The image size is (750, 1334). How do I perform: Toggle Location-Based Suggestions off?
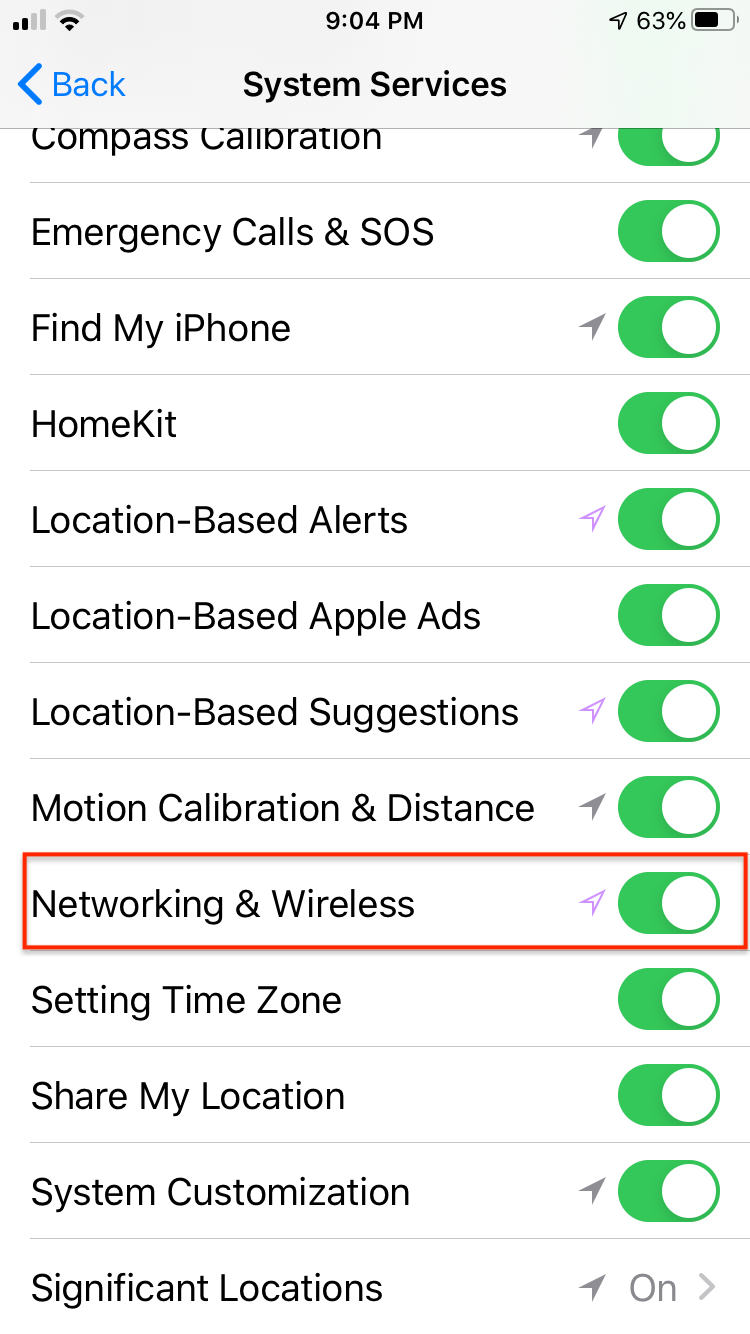pyautogui.click(x=669, y=712)
